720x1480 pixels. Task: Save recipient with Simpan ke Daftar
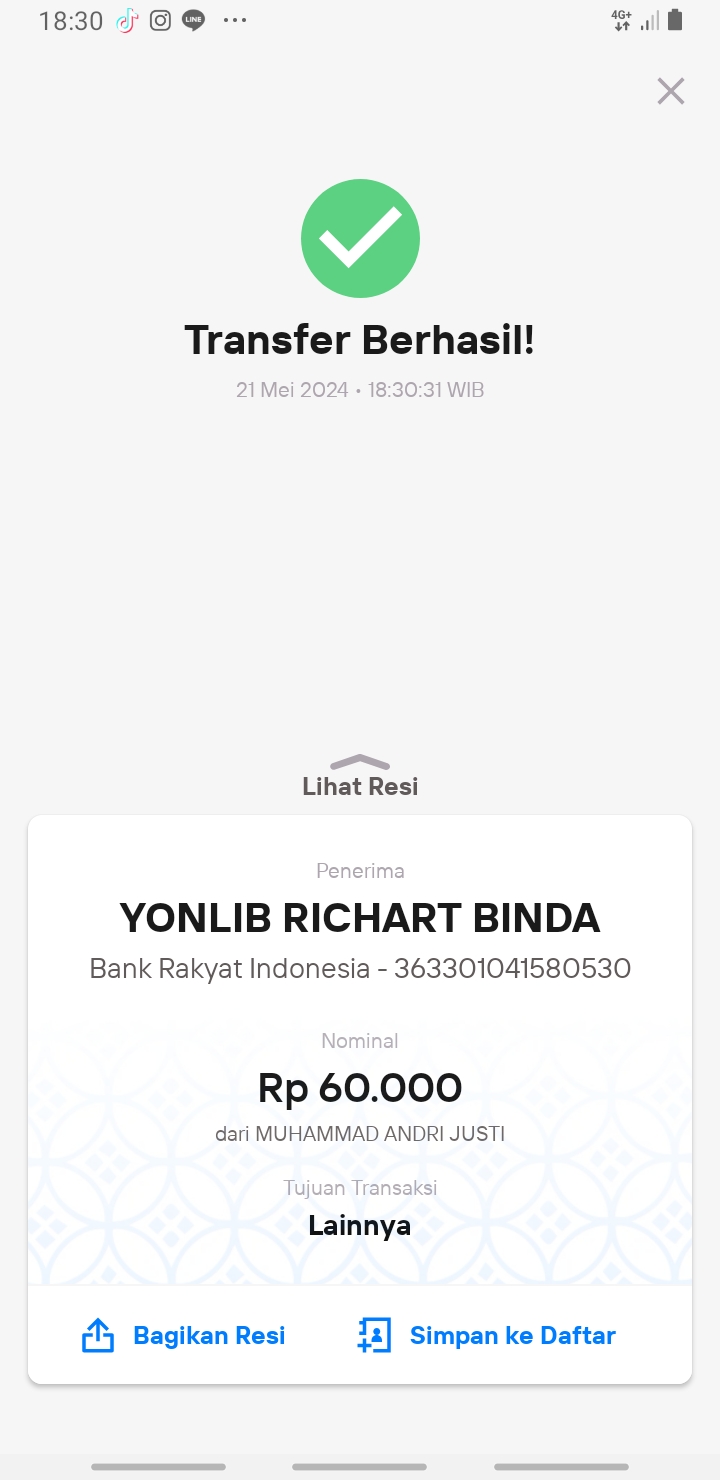point(487,1335)
